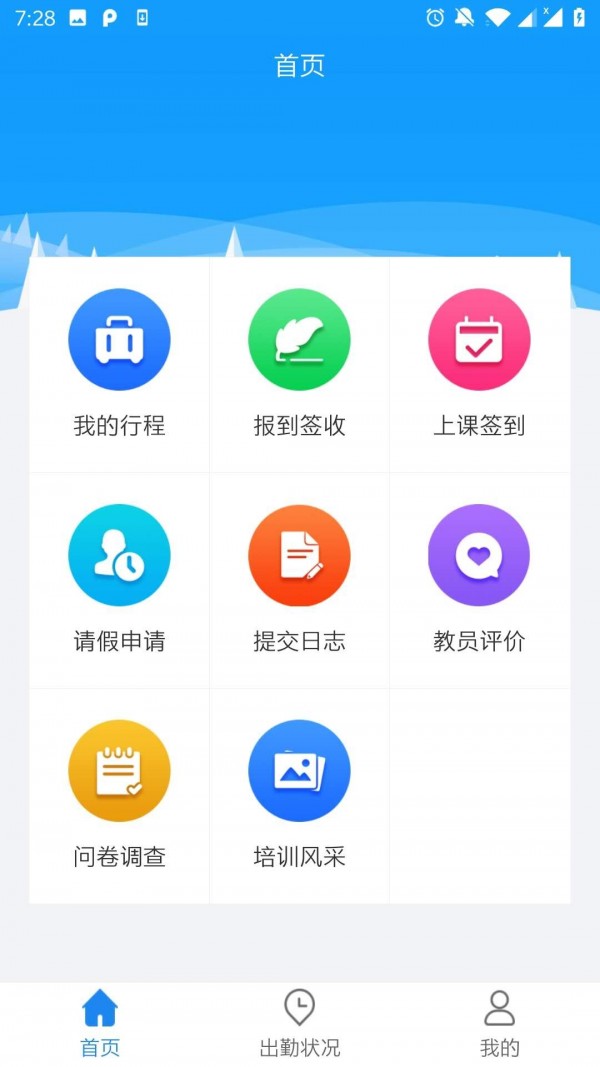Switch to the 首页 tab
This screenshot has width=600, height=1067.
pos(100,1023)
